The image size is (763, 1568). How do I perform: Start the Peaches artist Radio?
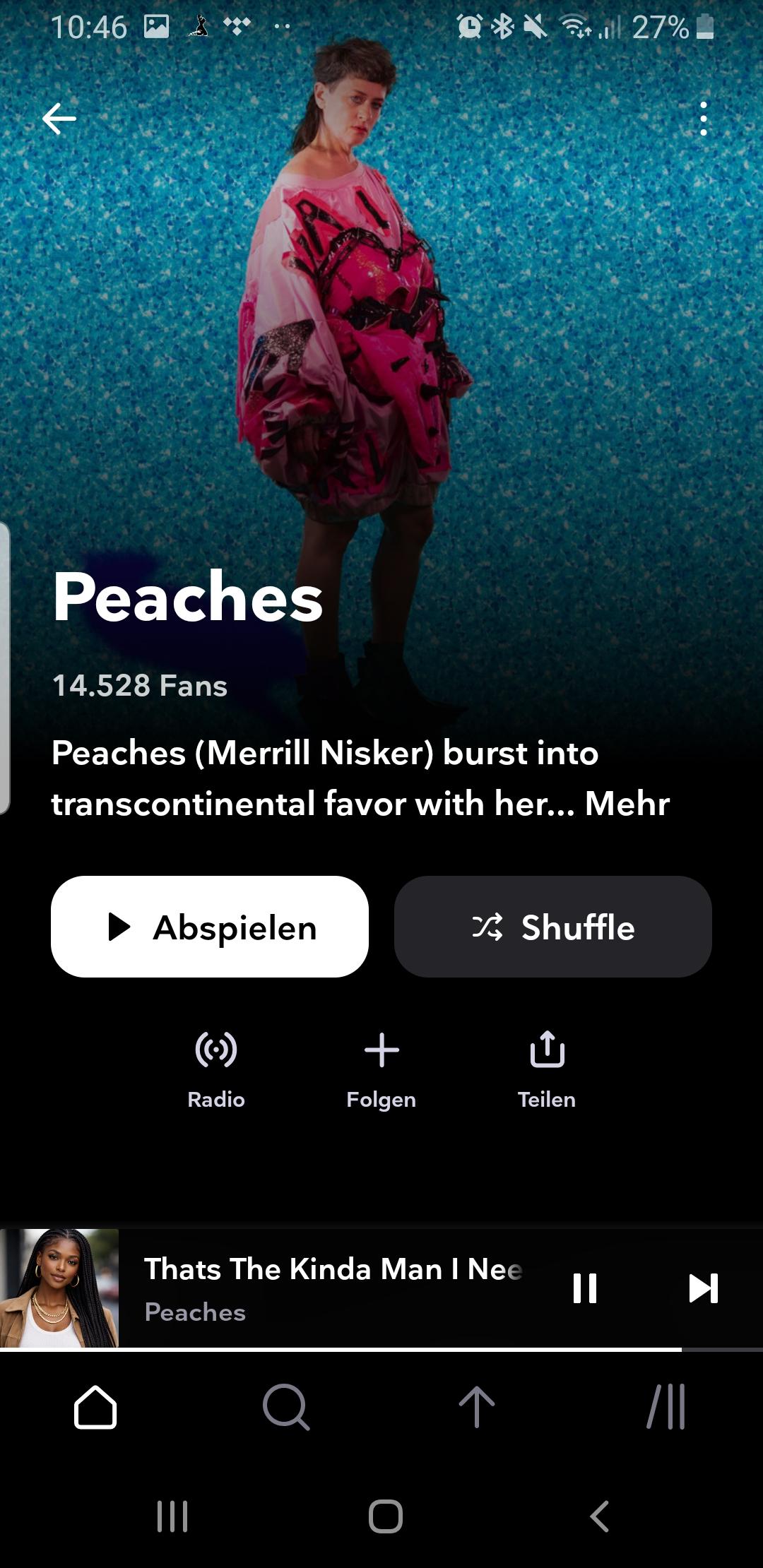pyautogui.click(x=216, y=1068)
